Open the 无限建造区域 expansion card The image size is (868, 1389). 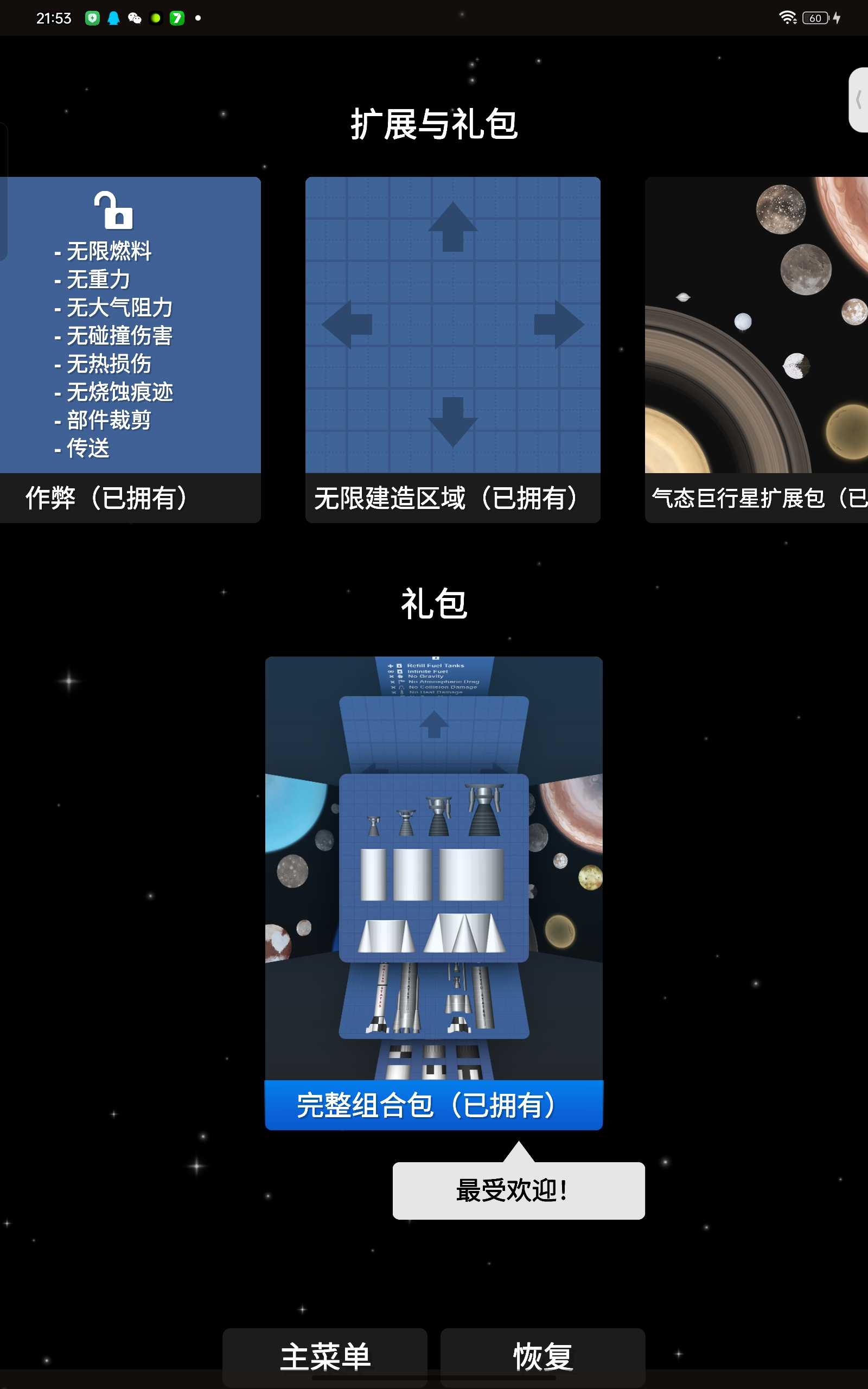pos(452,349)
